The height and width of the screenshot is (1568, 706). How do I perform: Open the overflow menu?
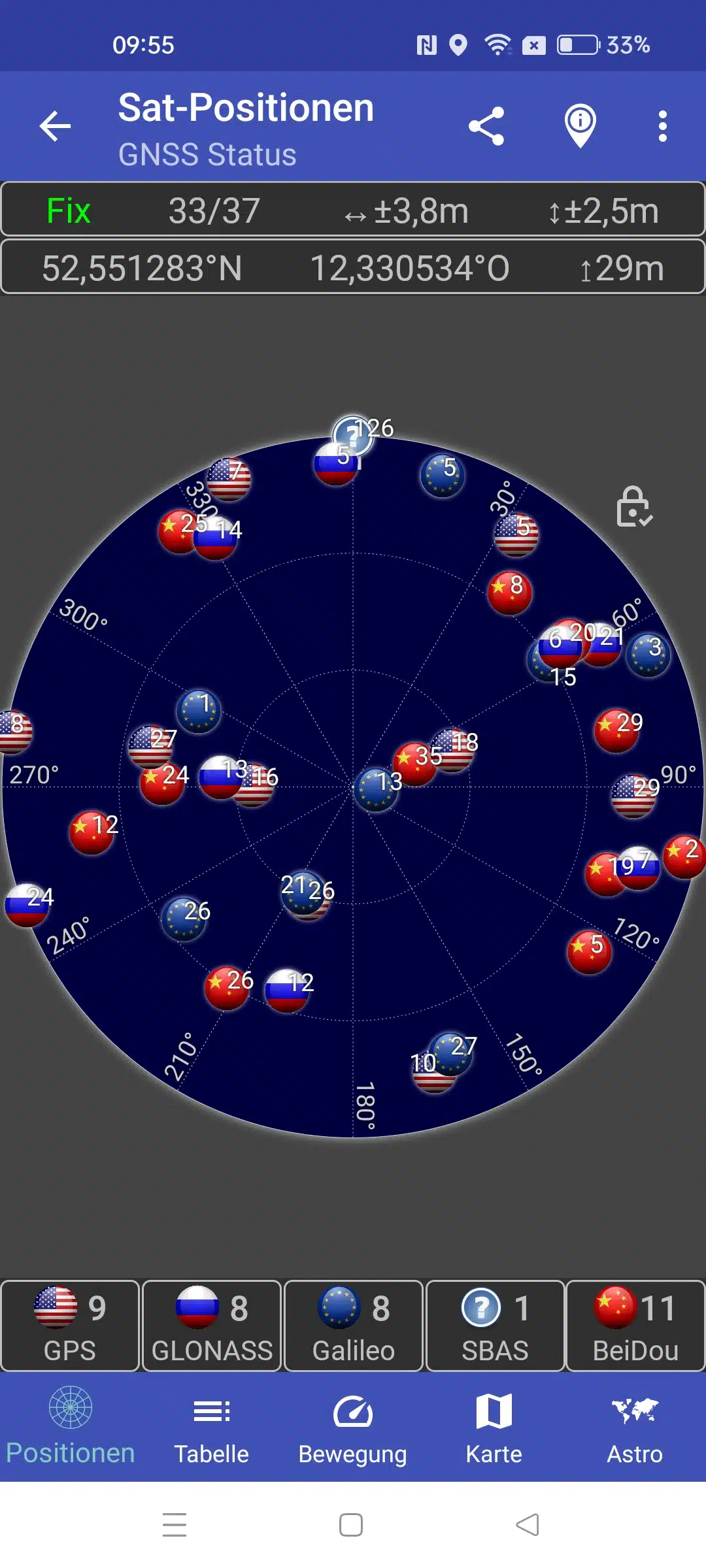pos(663,126)
